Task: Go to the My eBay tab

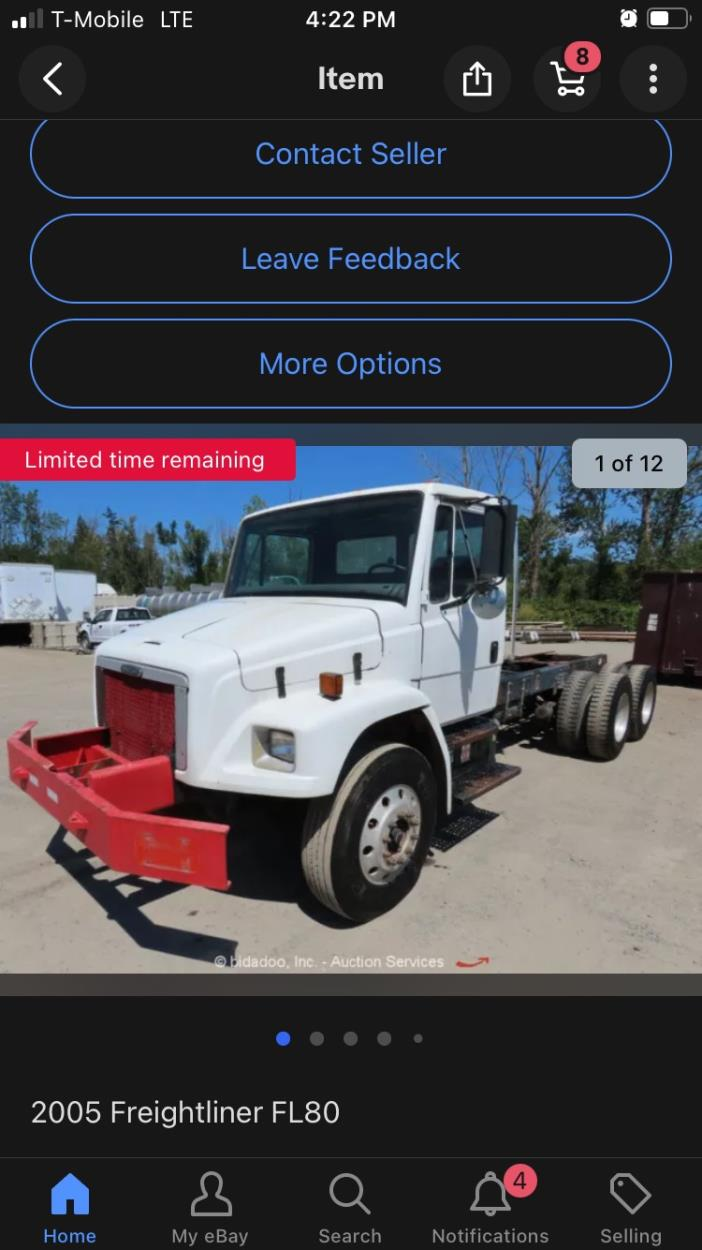Action: coord(210,1207)
